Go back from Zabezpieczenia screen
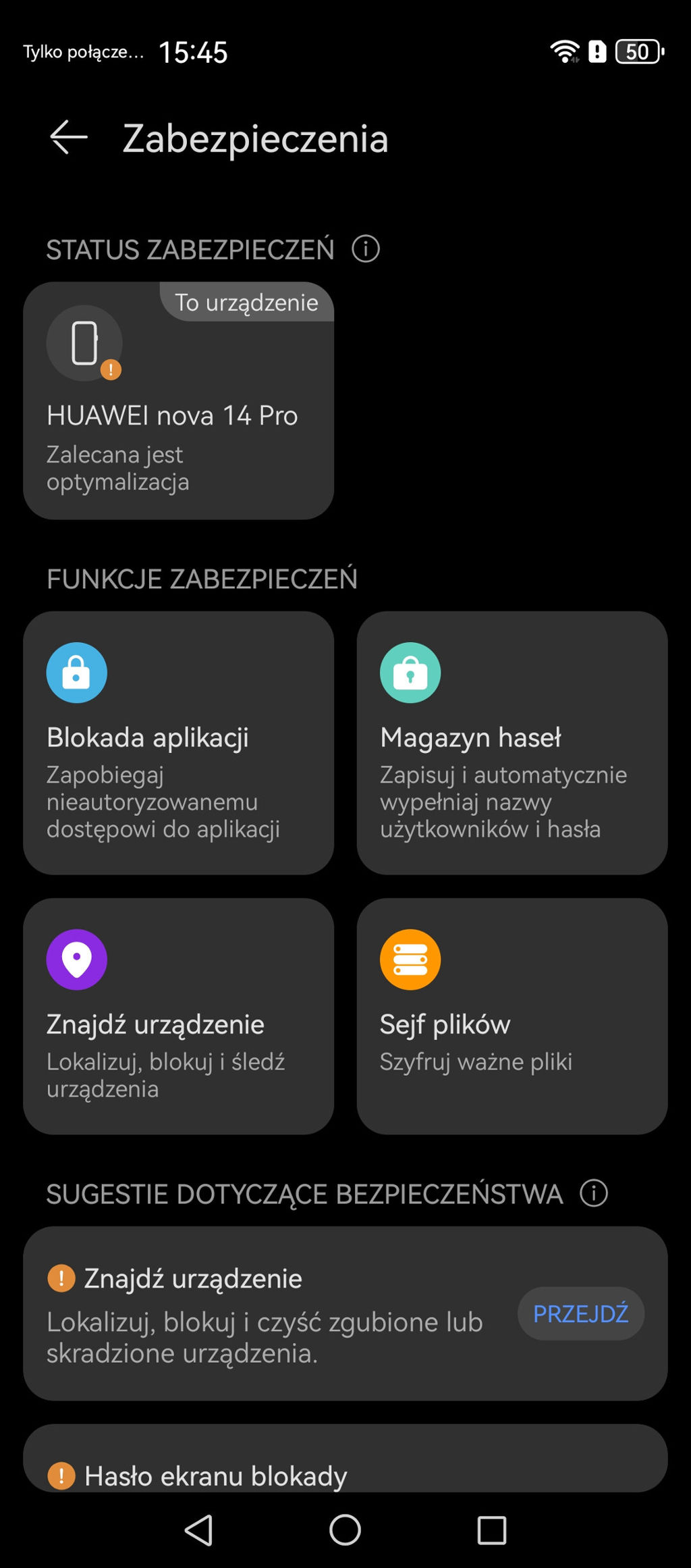 pos(69,138)
